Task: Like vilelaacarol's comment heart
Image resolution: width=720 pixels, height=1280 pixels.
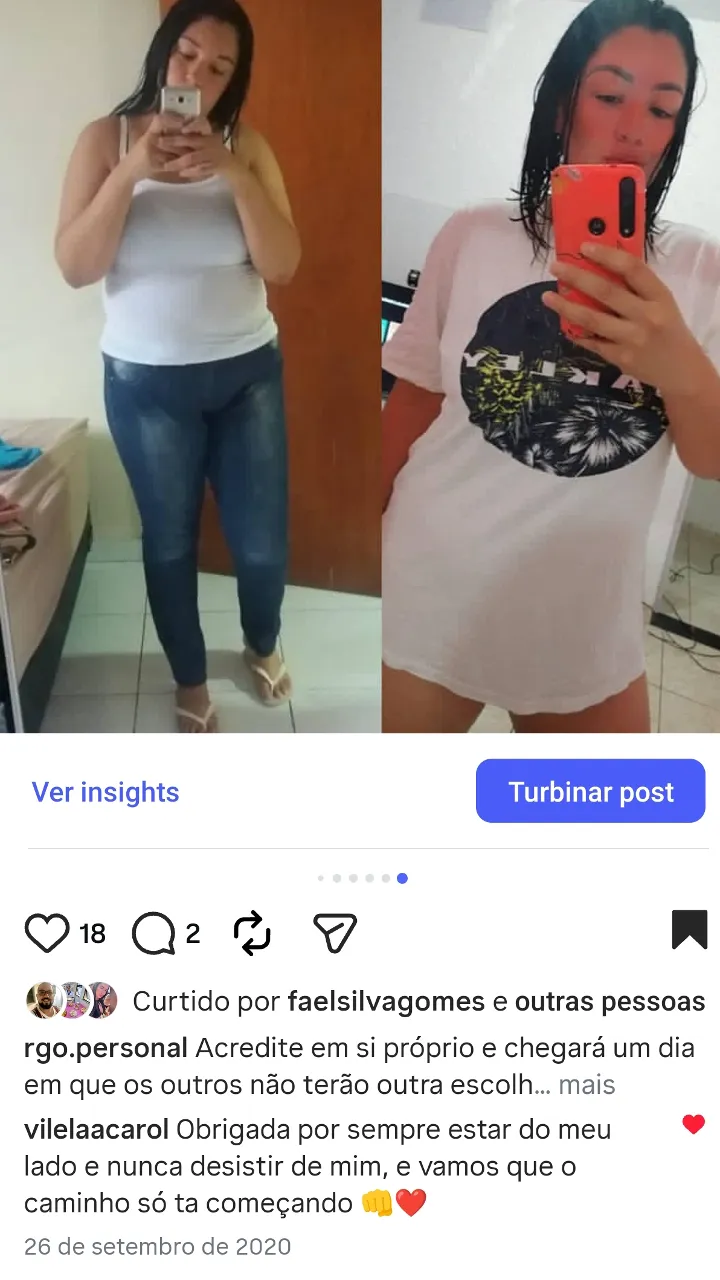Action: [x=693, y=1125]
